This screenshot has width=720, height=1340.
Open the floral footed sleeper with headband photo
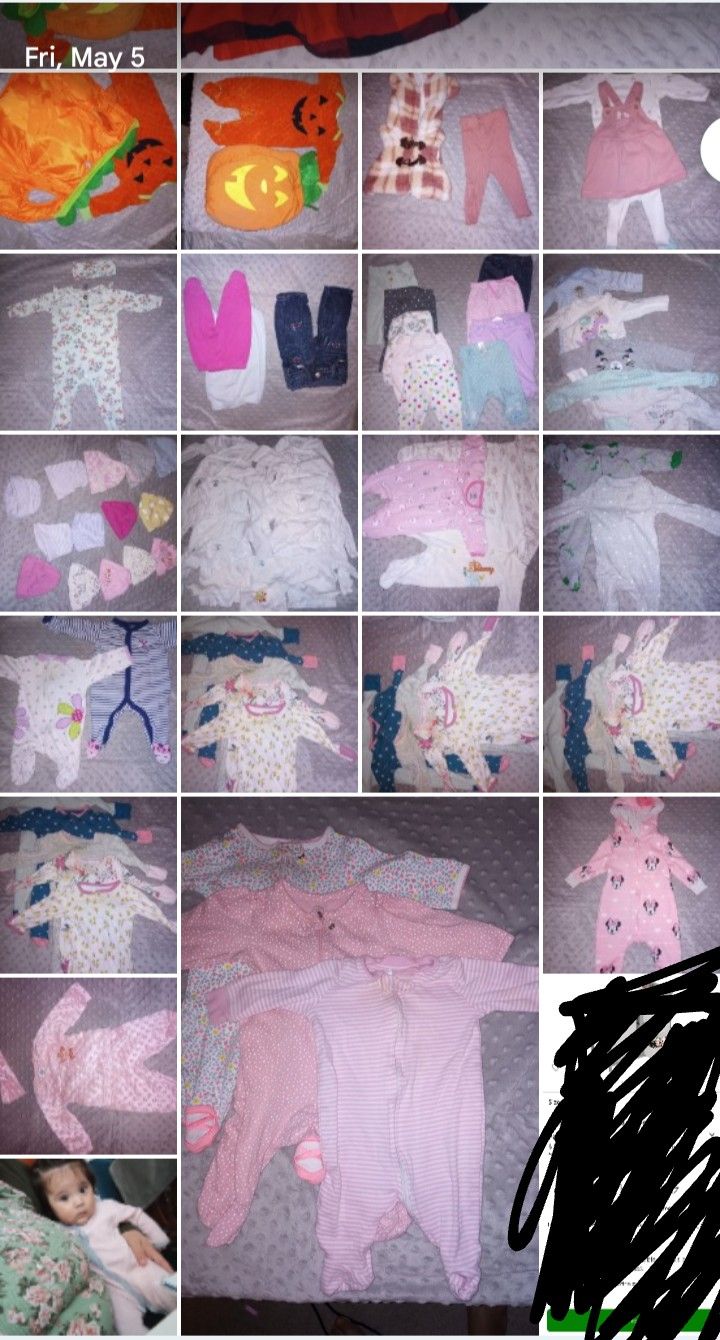pos(88,341)
